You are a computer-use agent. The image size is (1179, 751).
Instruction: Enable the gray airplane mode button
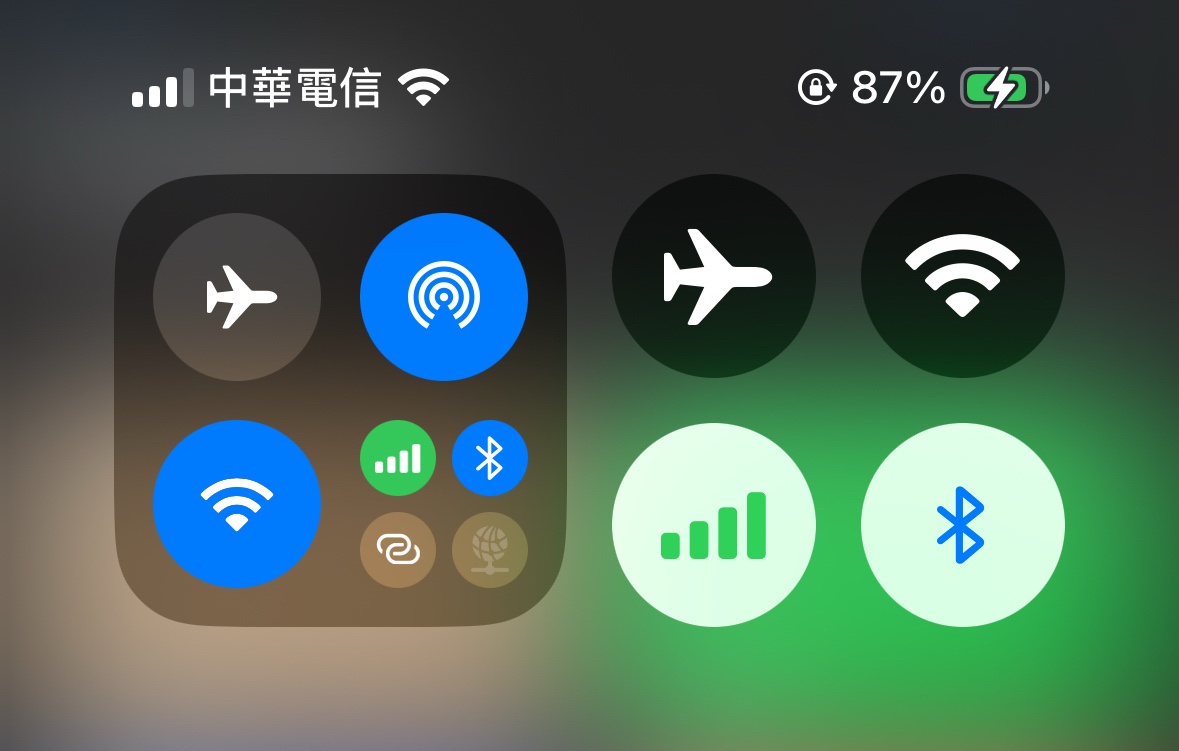[237, 297]
